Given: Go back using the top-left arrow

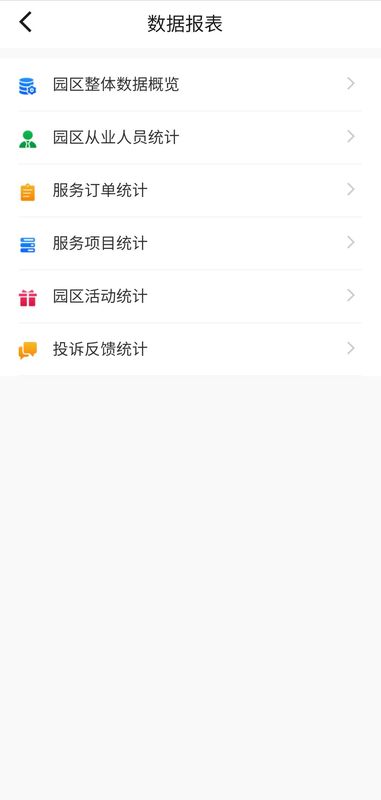Looking at the screenshot, I should pyautogui.click(x=26, y=22).
